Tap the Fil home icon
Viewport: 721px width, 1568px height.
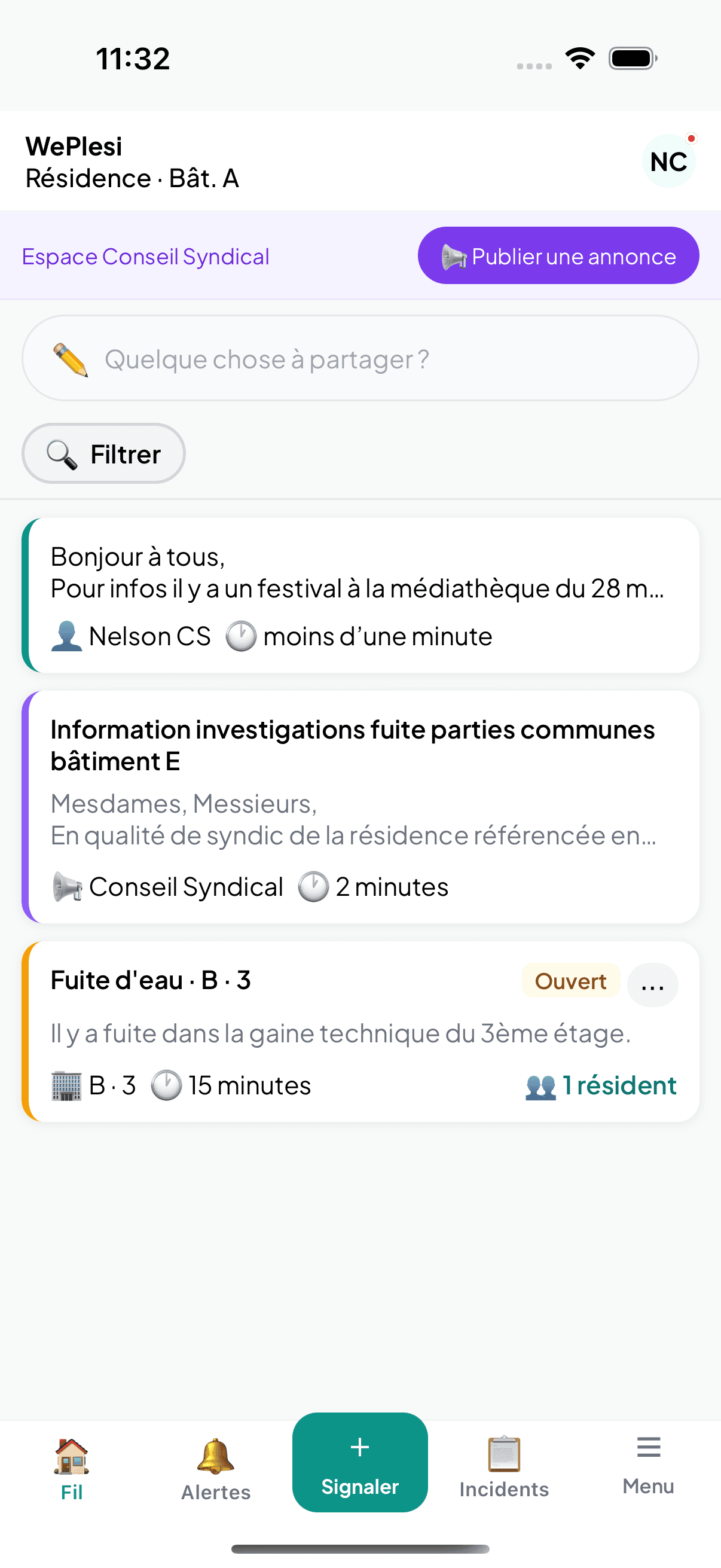(x=71, y=1456)
